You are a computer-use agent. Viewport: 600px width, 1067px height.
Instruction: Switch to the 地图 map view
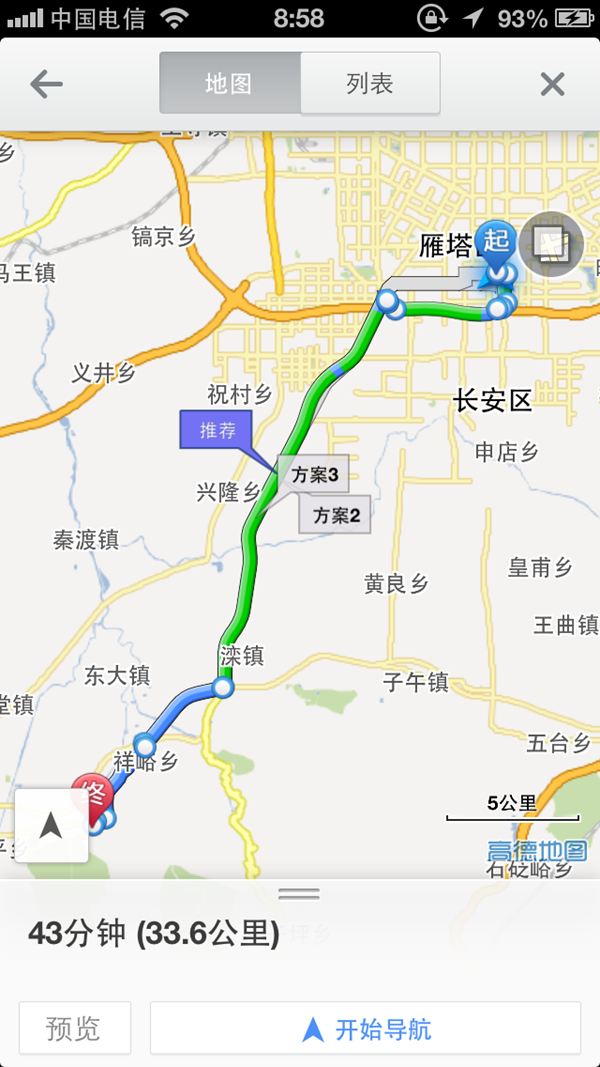pyautogui.click(x=229, y=84)
